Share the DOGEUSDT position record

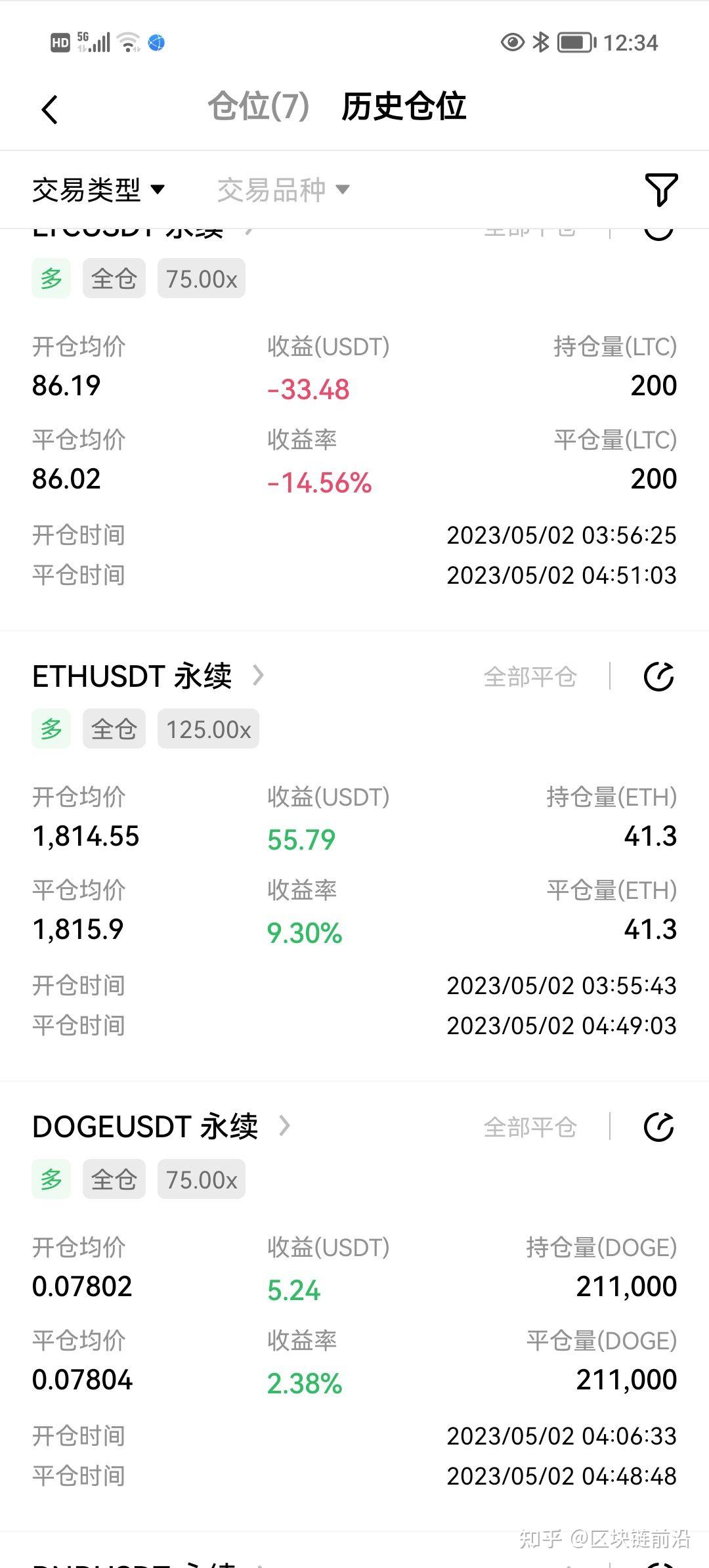[659, 1127]
